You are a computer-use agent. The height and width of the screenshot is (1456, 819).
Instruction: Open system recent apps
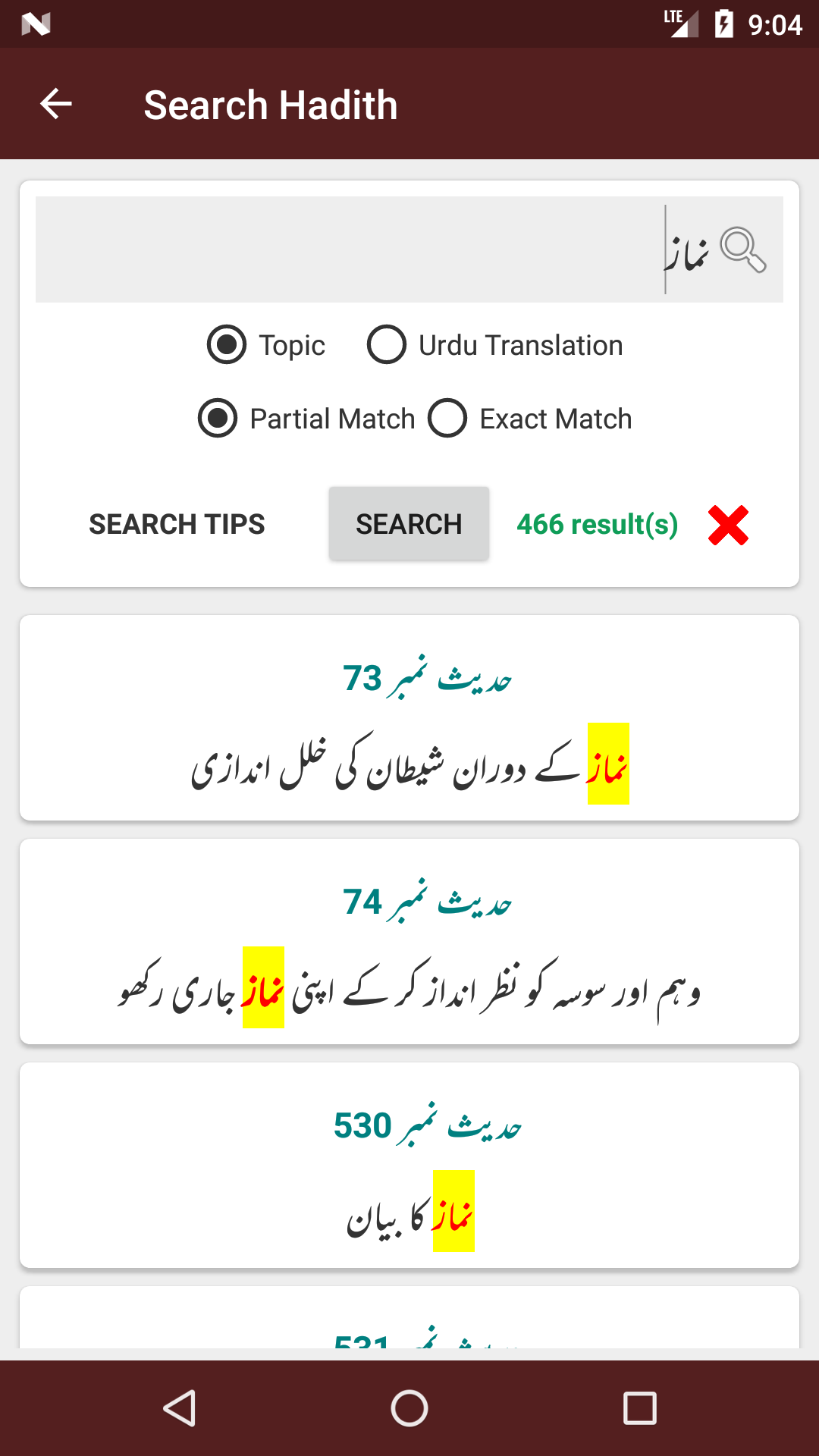click(639, 1408)
